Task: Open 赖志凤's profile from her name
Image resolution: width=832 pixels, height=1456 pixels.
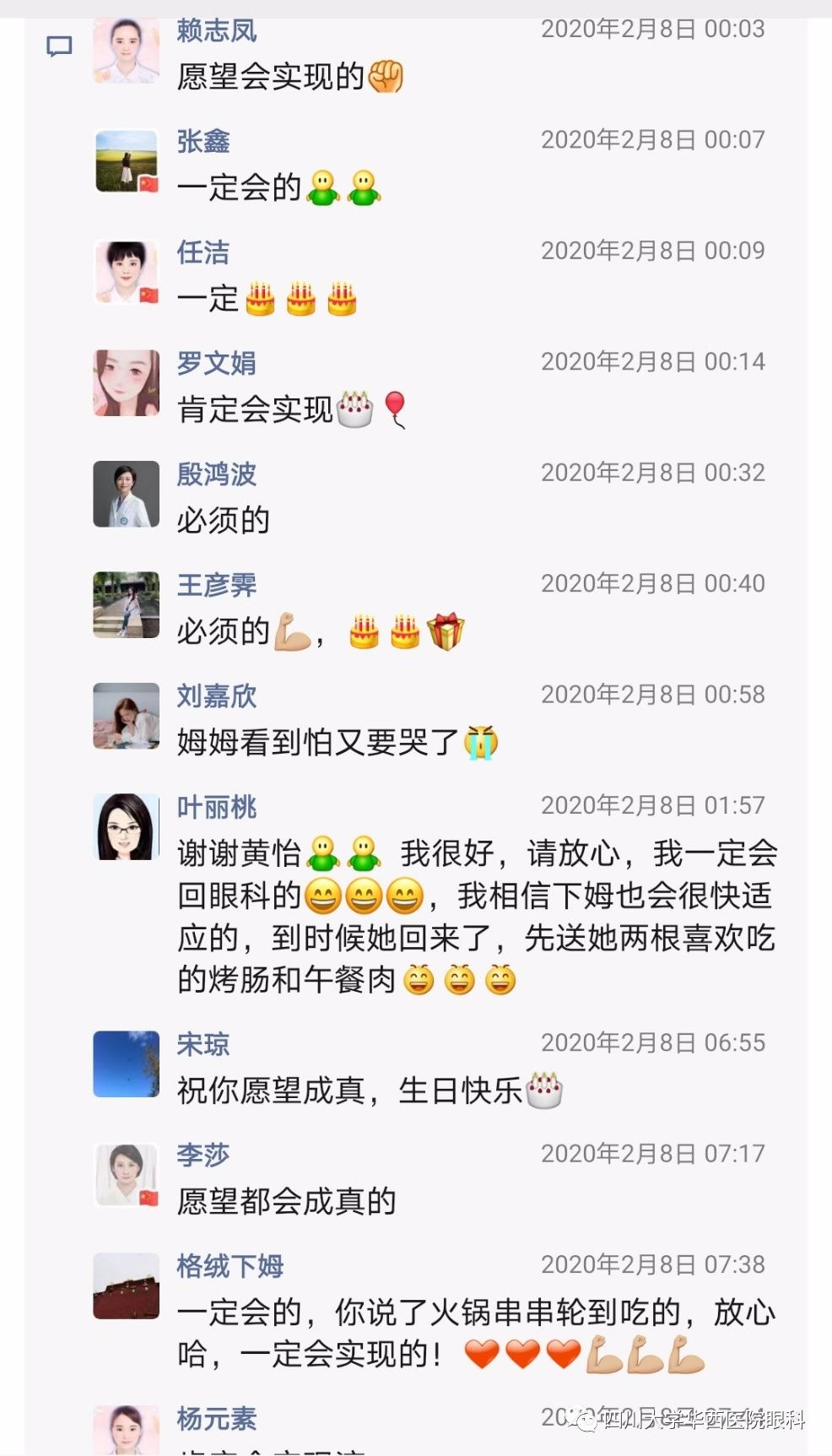Action: point(217,31)
